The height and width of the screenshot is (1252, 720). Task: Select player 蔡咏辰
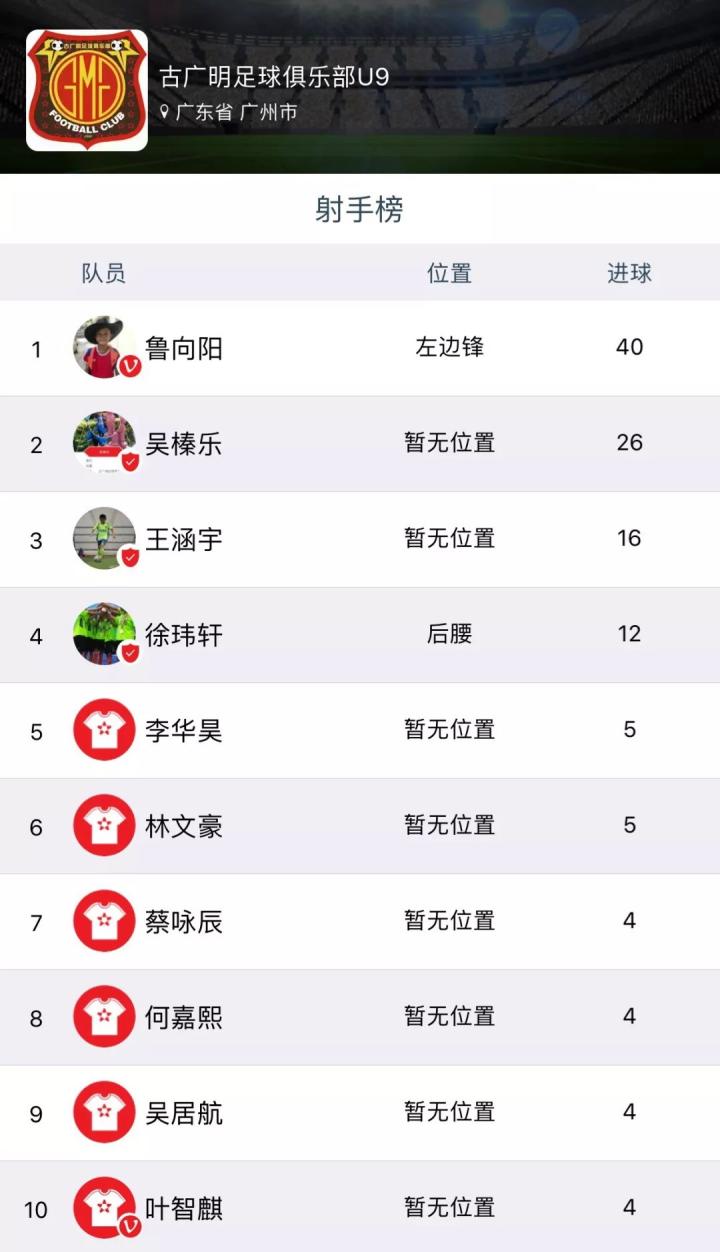pos(184,921)
